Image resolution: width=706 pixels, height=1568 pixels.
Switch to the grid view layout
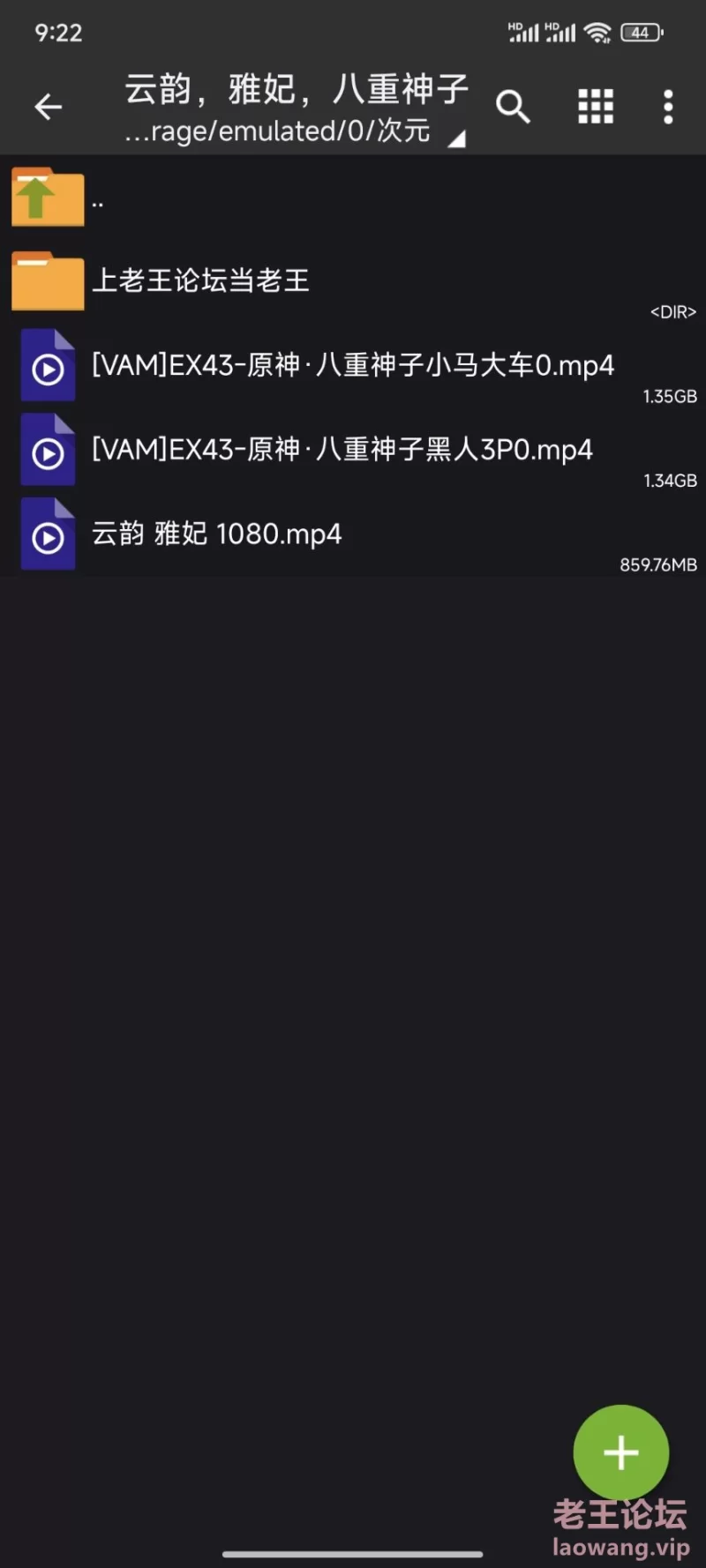596,107
